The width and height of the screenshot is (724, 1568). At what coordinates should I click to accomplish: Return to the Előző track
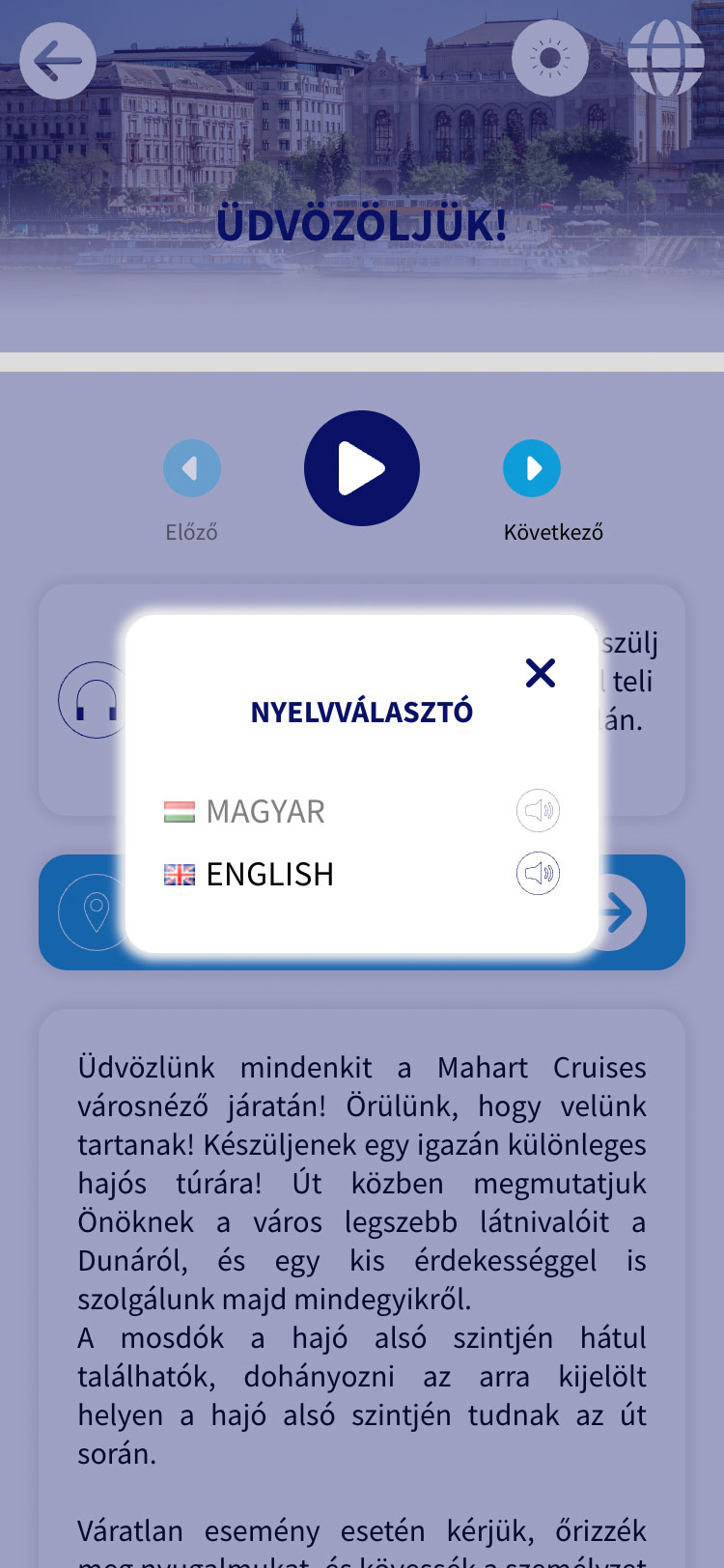[192, 468]
